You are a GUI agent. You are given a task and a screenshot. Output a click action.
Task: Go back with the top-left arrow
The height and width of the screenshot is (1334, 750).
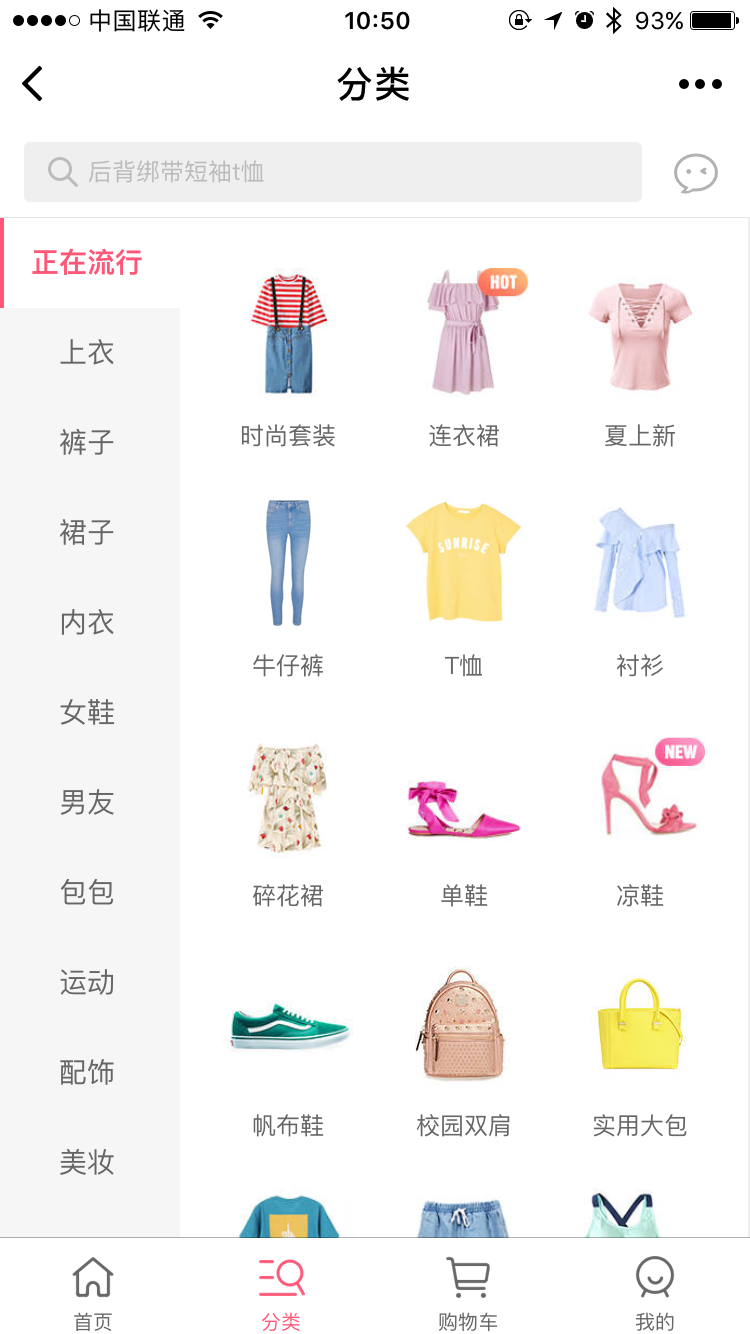coord(33,84)
